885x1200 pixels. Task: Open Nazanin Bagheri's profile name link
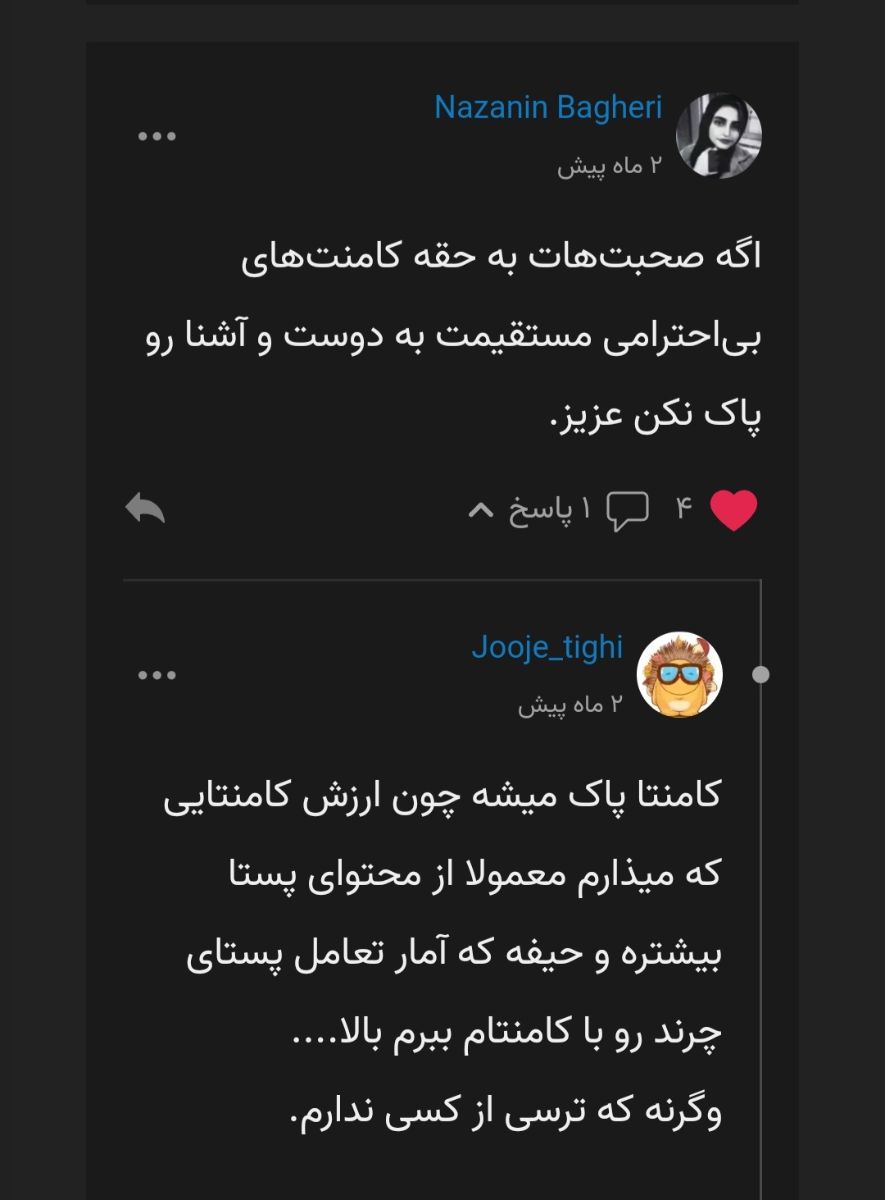[548, 108]
